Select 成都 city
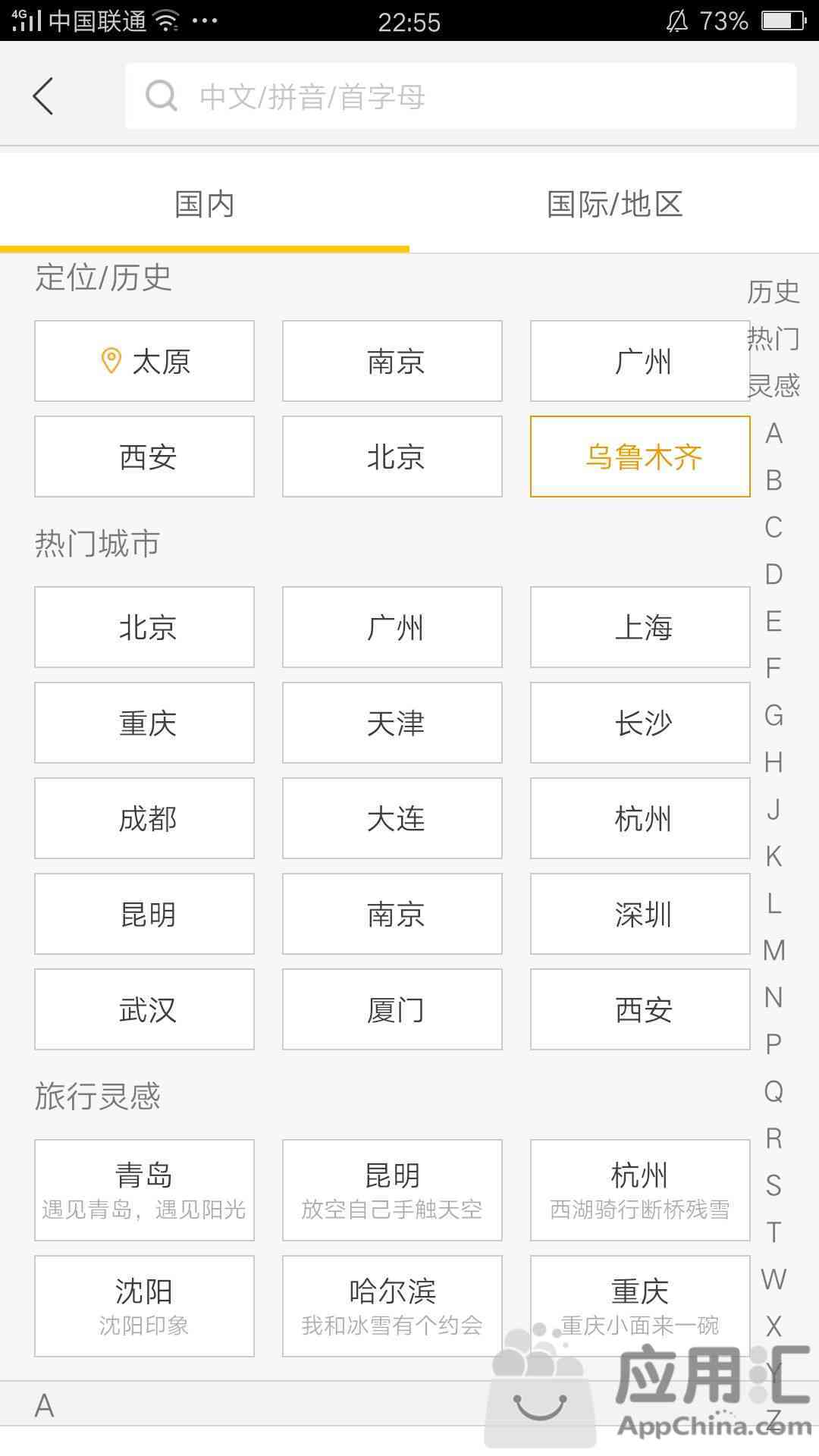 (x=144, y=818)
